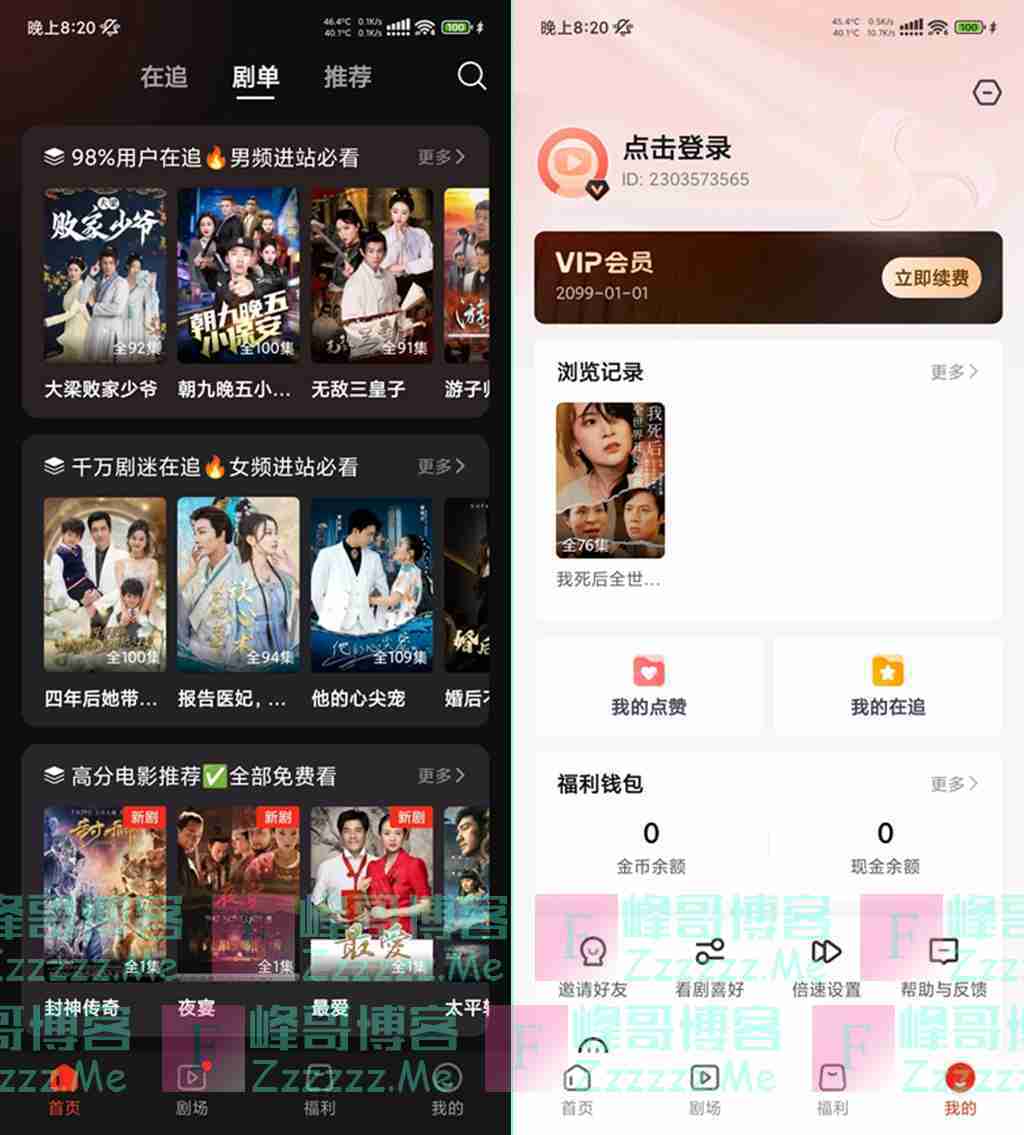
Task: Open 更多 next to 浏览记录
Action: pyautogui.click(x=954, y=372)
